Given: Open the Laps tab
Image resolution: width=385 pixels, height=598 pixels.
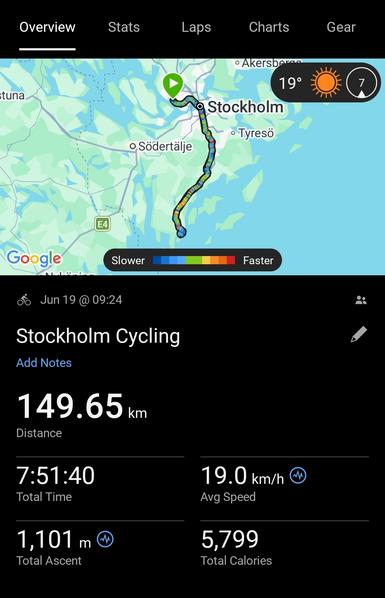Looking at the screenshot, I should [196, 27].
